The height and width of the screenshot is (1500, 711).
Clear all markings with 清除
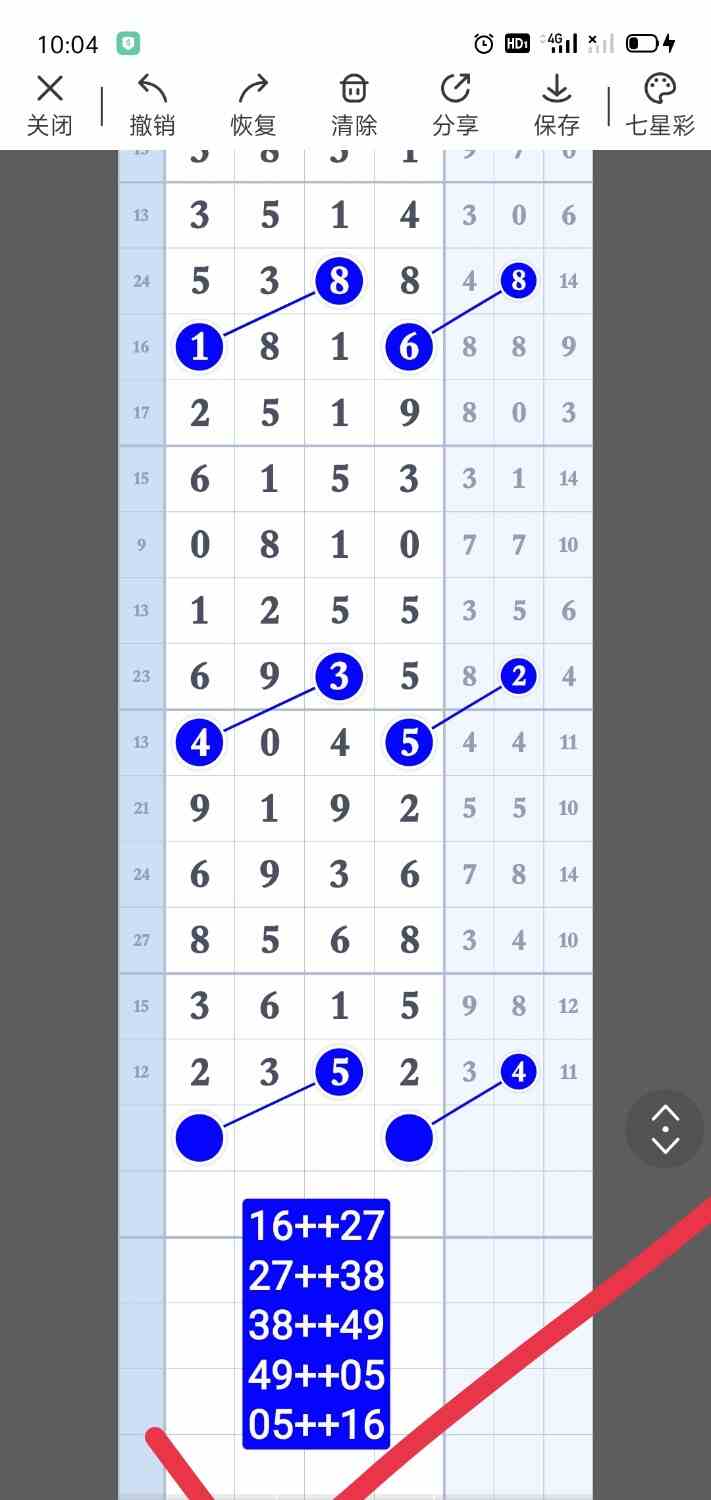click(354, 105)
